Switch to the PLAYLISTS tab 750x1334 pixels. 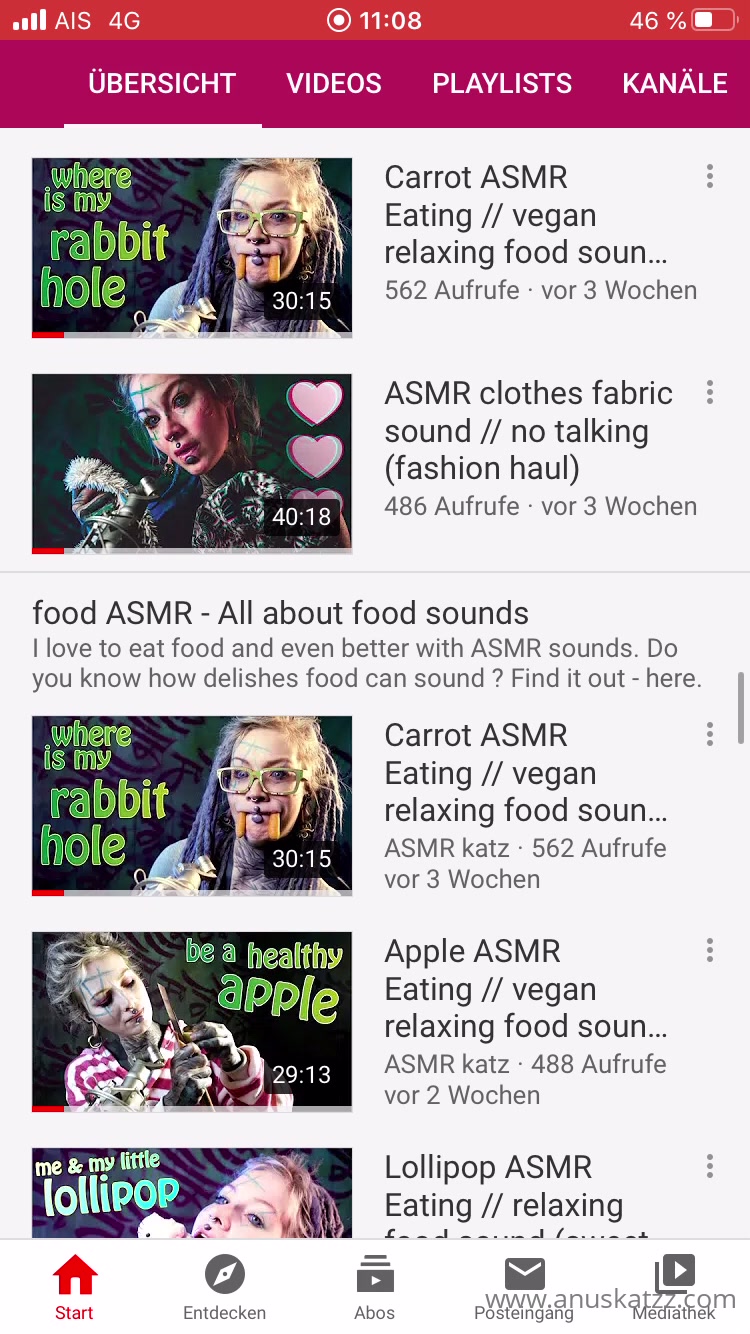(502, 84)
